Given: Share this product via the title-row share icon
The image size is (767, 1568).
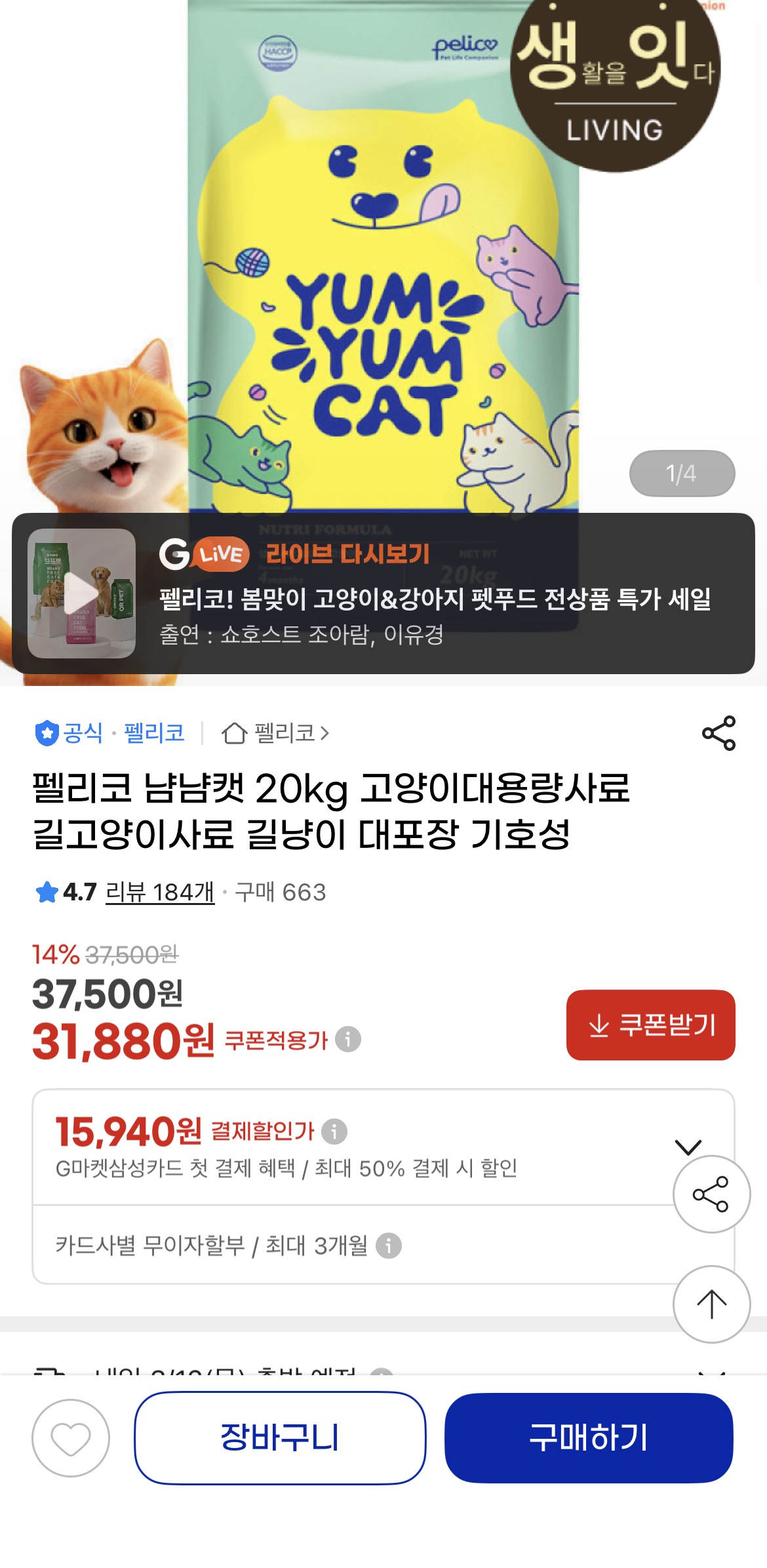Looking at the screenshot, I should (x=718, y=733).
